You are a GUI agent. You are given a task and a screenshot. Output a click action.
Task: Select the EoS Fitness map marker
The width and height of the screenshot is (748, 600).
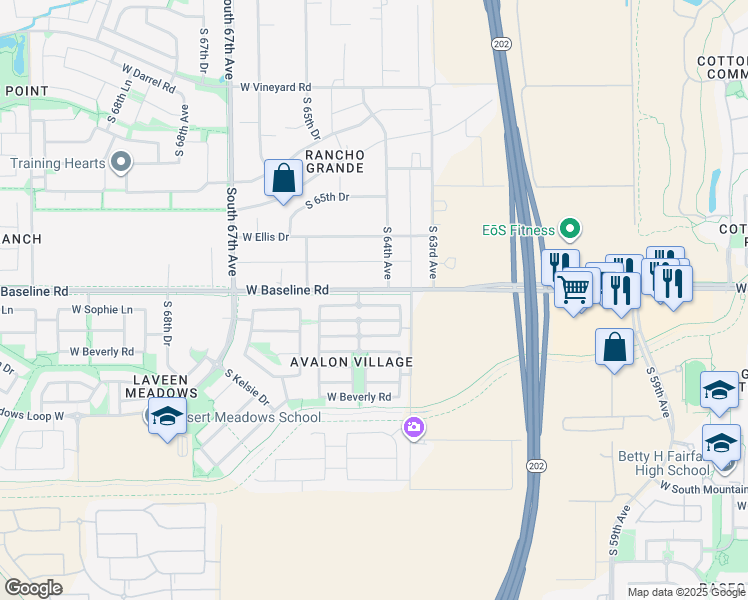pos(569,231)
